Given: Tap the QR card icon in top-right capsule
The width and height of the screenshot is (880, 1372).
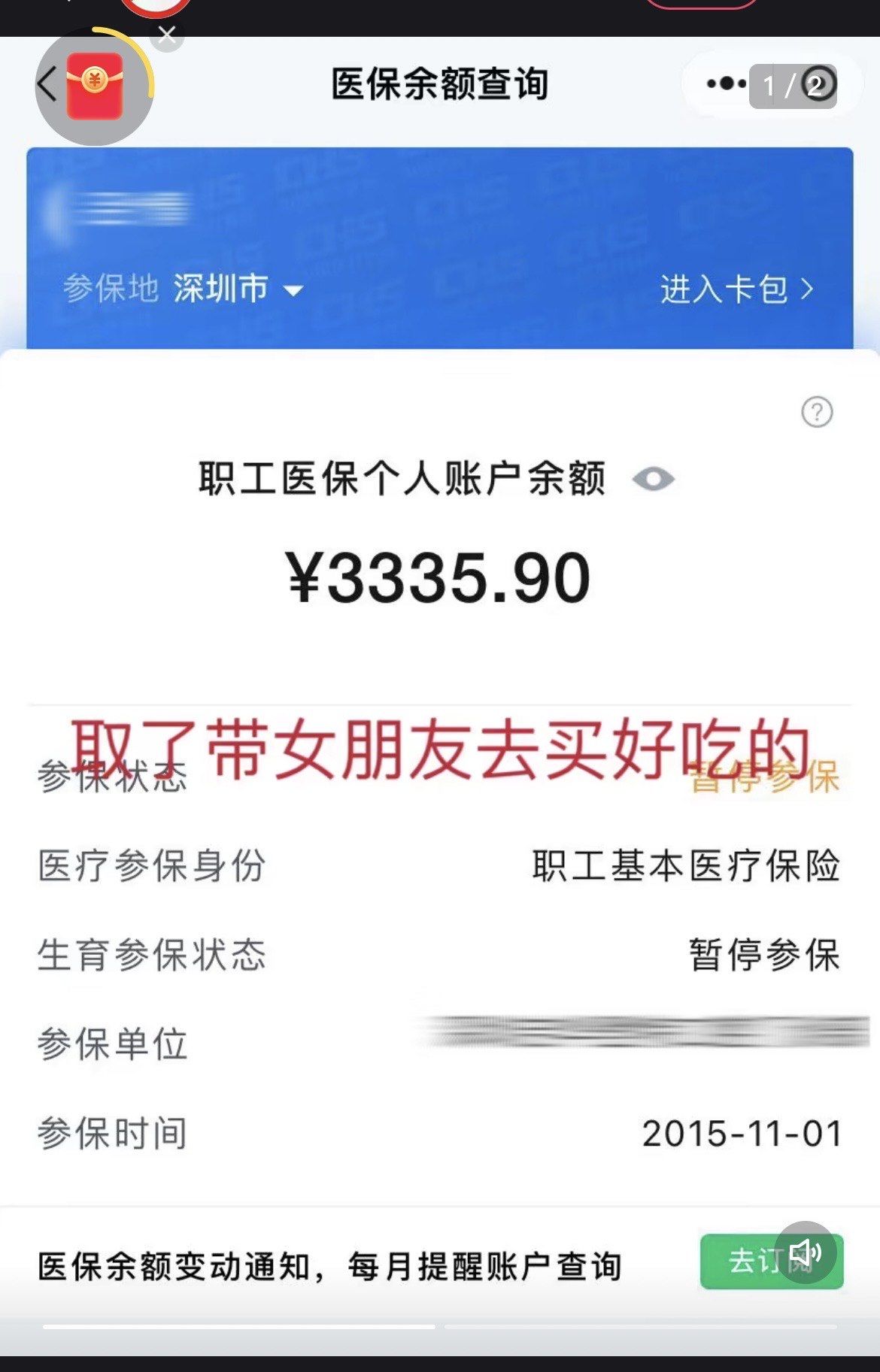Looking at the screenshot, I should 817,85.
